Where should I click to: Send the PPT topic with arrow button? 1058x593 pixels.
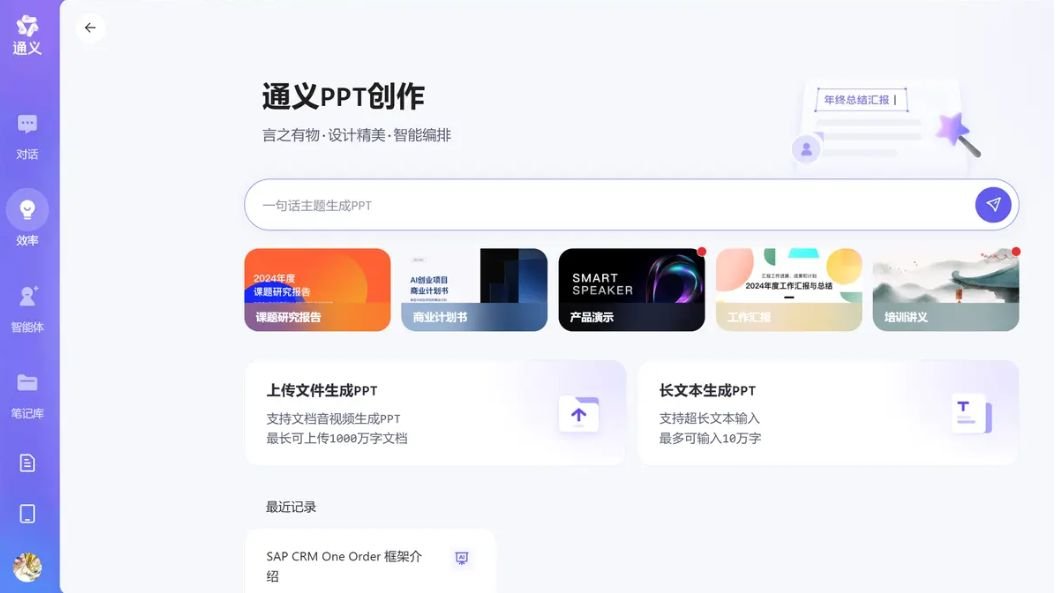[x=992, y=205]
